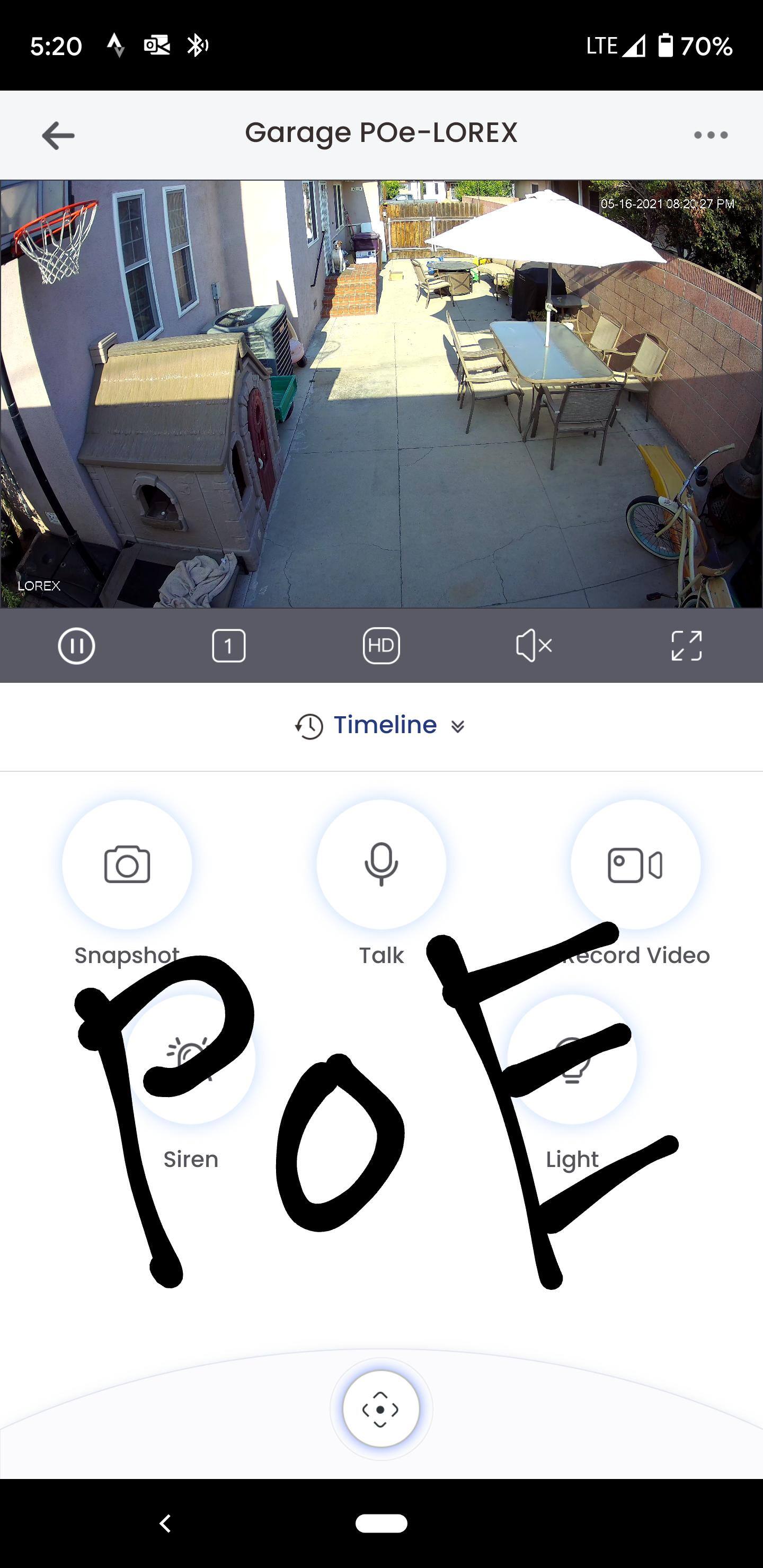Go to home via navigation pill
This screenshot has width=763, height=1568.
[381, 1524]
